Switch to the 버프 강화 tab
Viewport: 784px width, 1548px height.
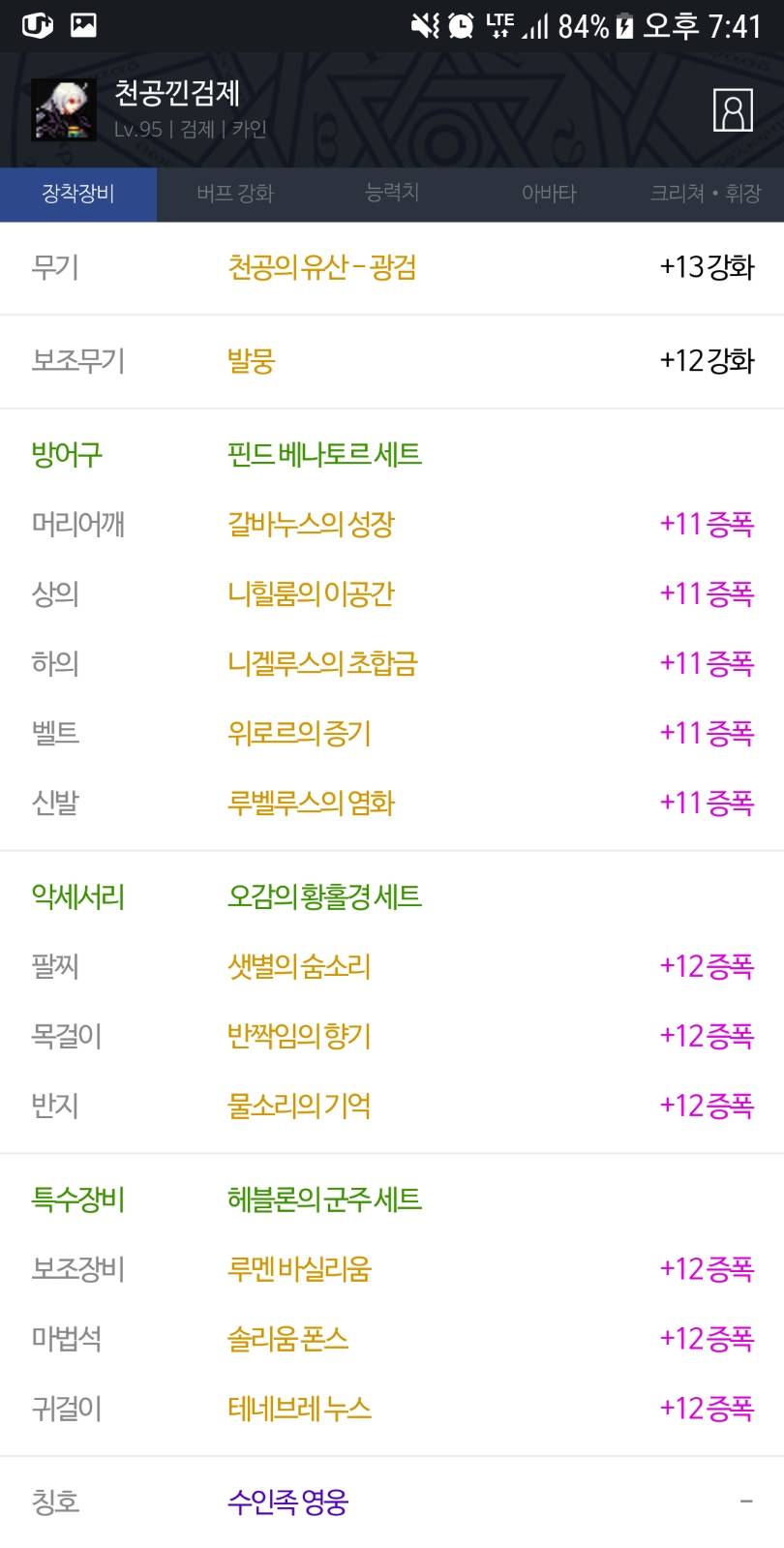click(235, 194)
